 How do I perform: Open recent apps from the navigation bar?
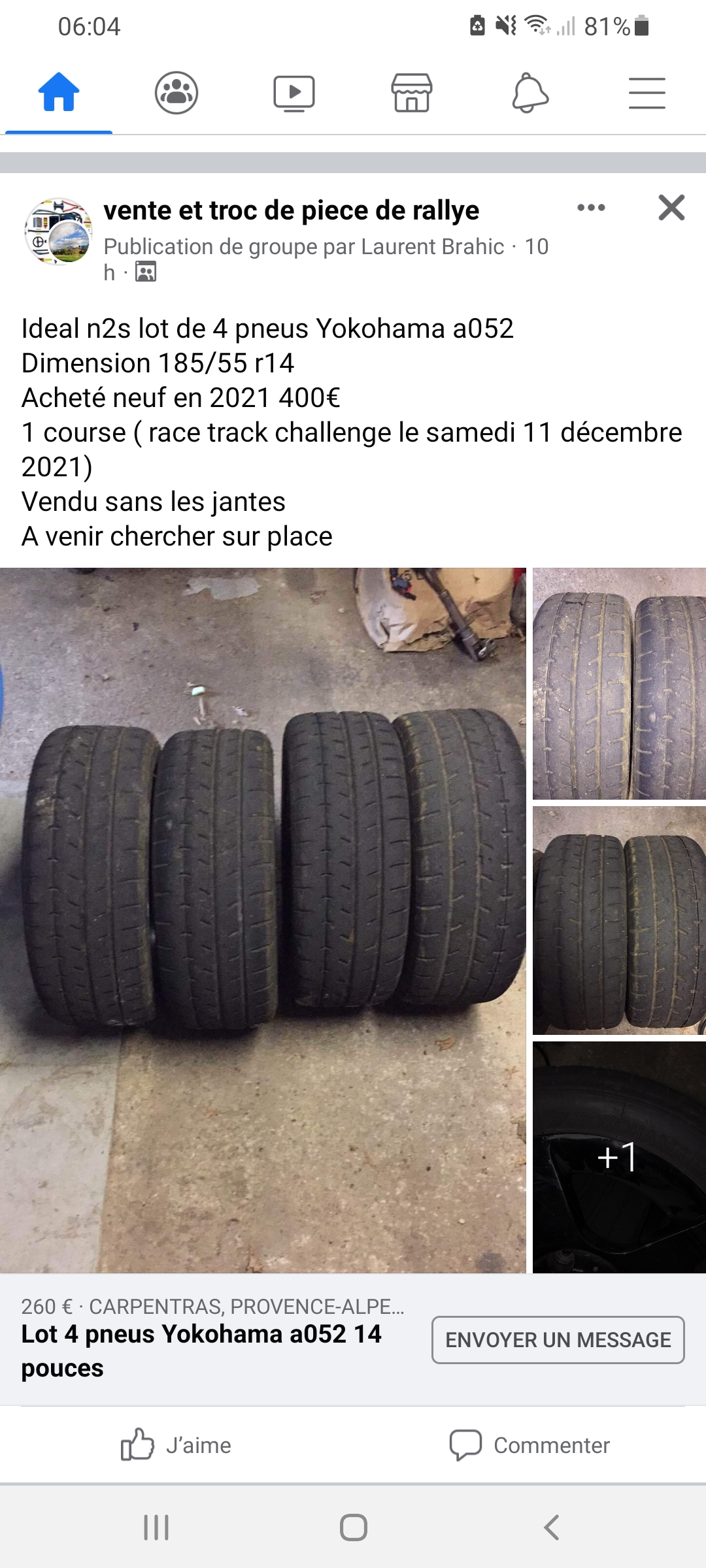click(156, 1527)
